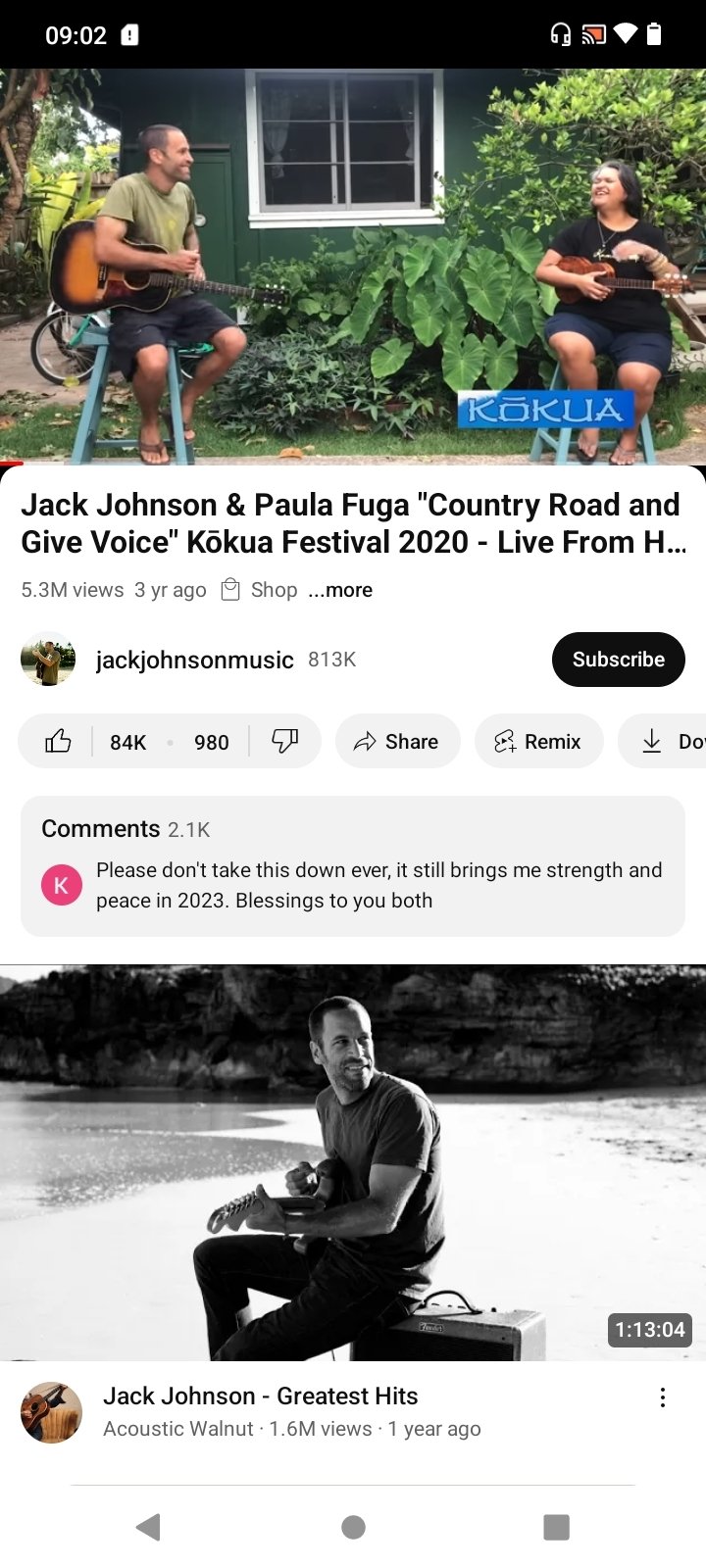Subscribe to jackjohnsonmusic
This screenshot has width=706, height=1568.
[x=618, y=660]
